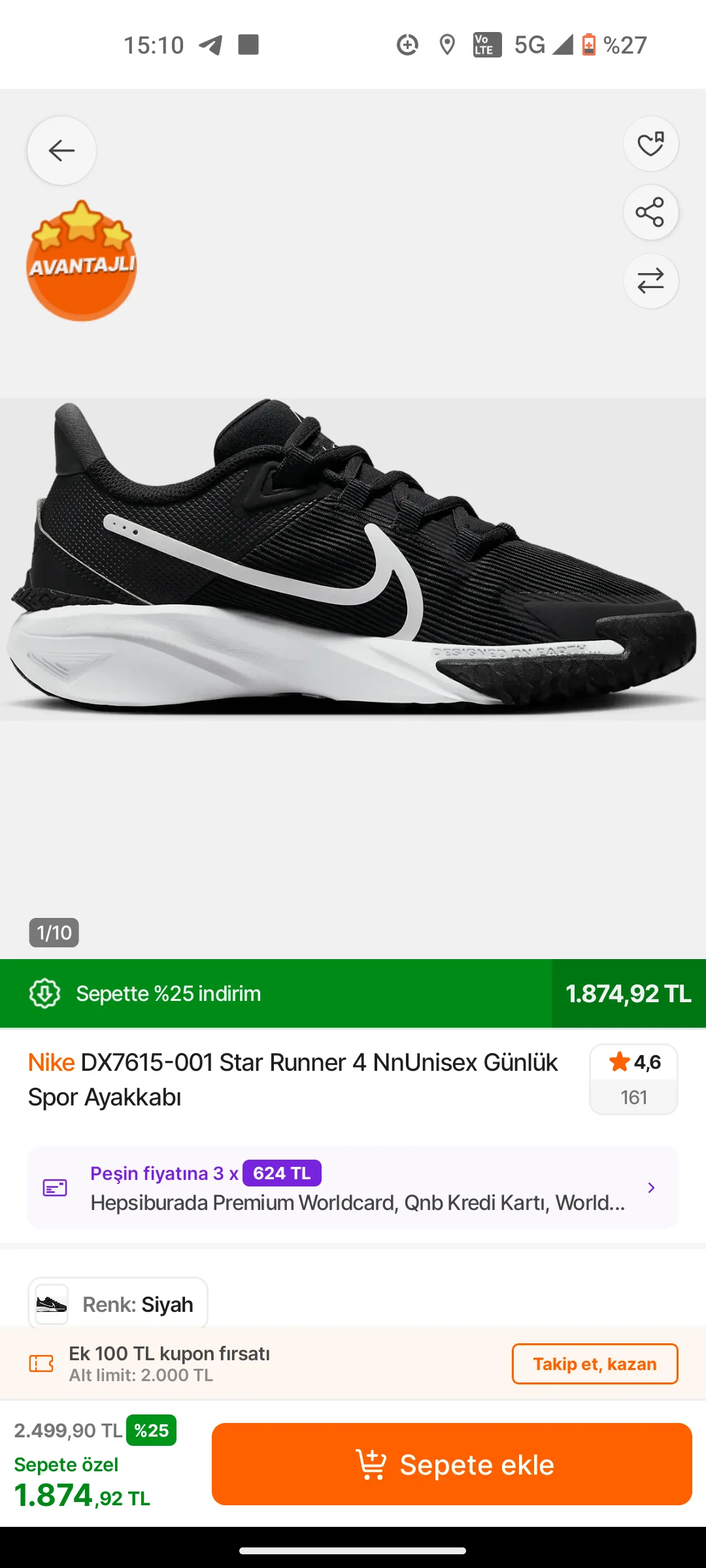Open the Nike brand link
This screenshot has height=1568, width=706.
point(51,1062)
